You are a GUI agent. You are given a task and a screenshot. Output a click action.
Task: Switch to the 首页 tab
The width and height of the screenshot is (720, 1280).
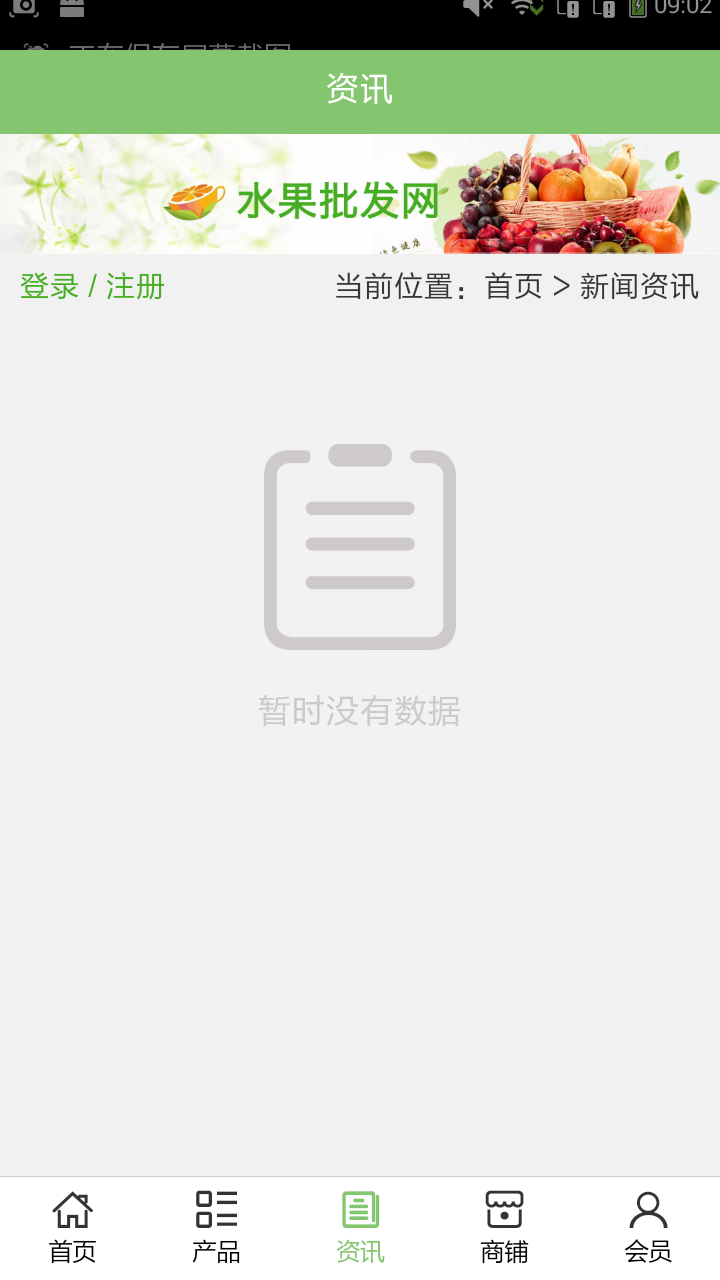tap(72, 1227)
